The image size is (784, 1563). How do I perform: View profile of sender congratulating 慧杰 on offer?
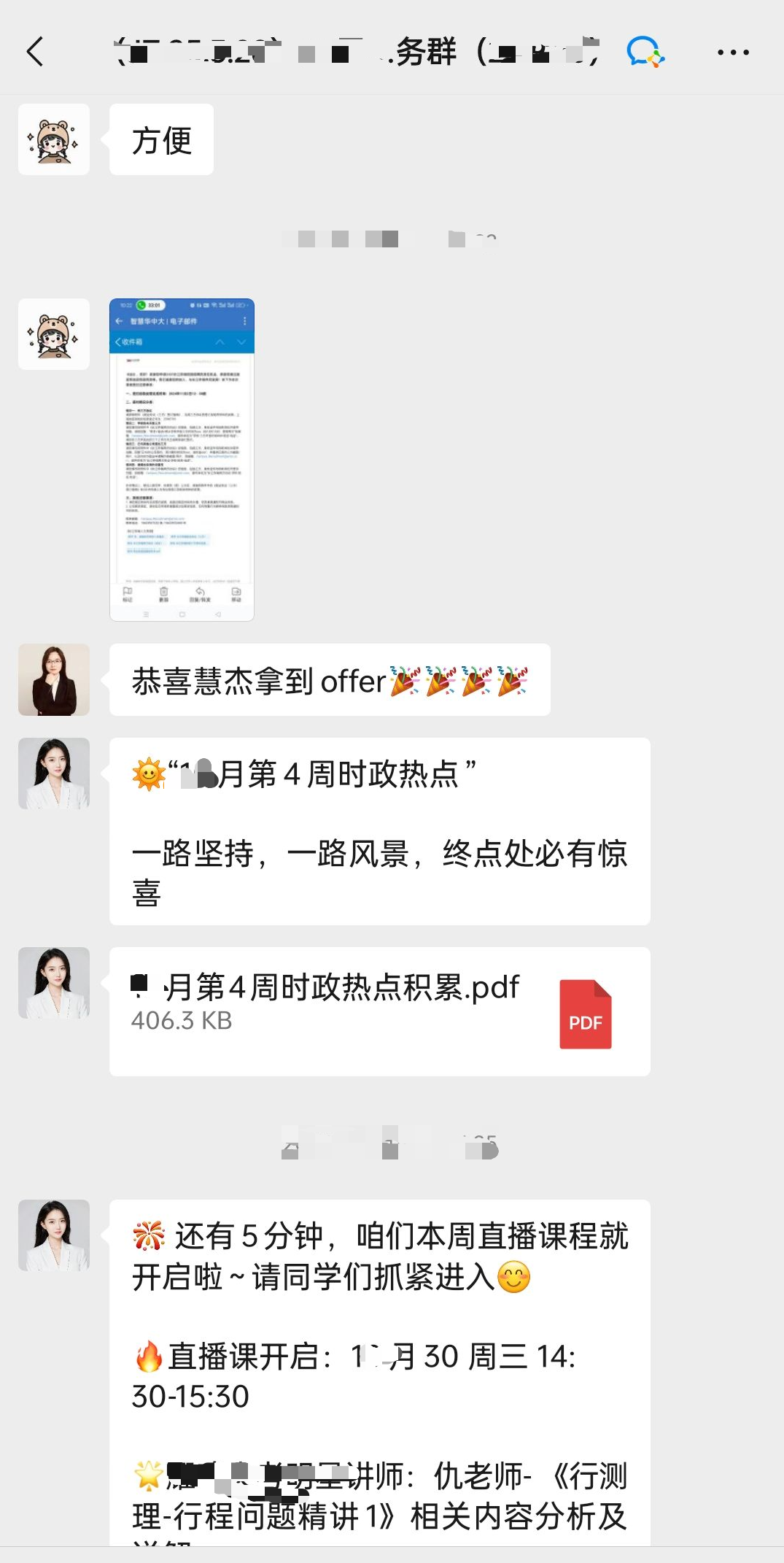coord(54,679)
